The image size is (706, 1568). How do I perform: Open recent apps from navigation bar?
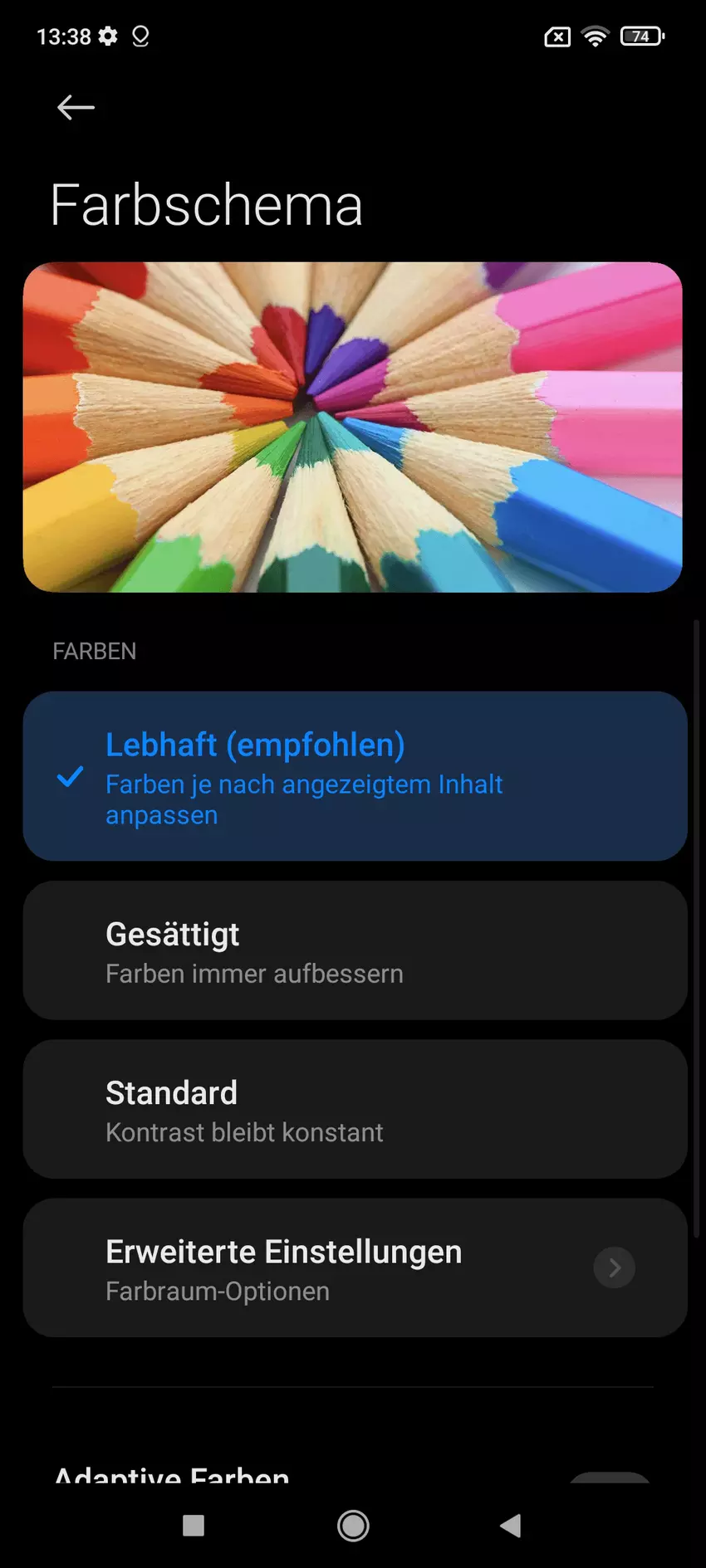coord(194,1526)
